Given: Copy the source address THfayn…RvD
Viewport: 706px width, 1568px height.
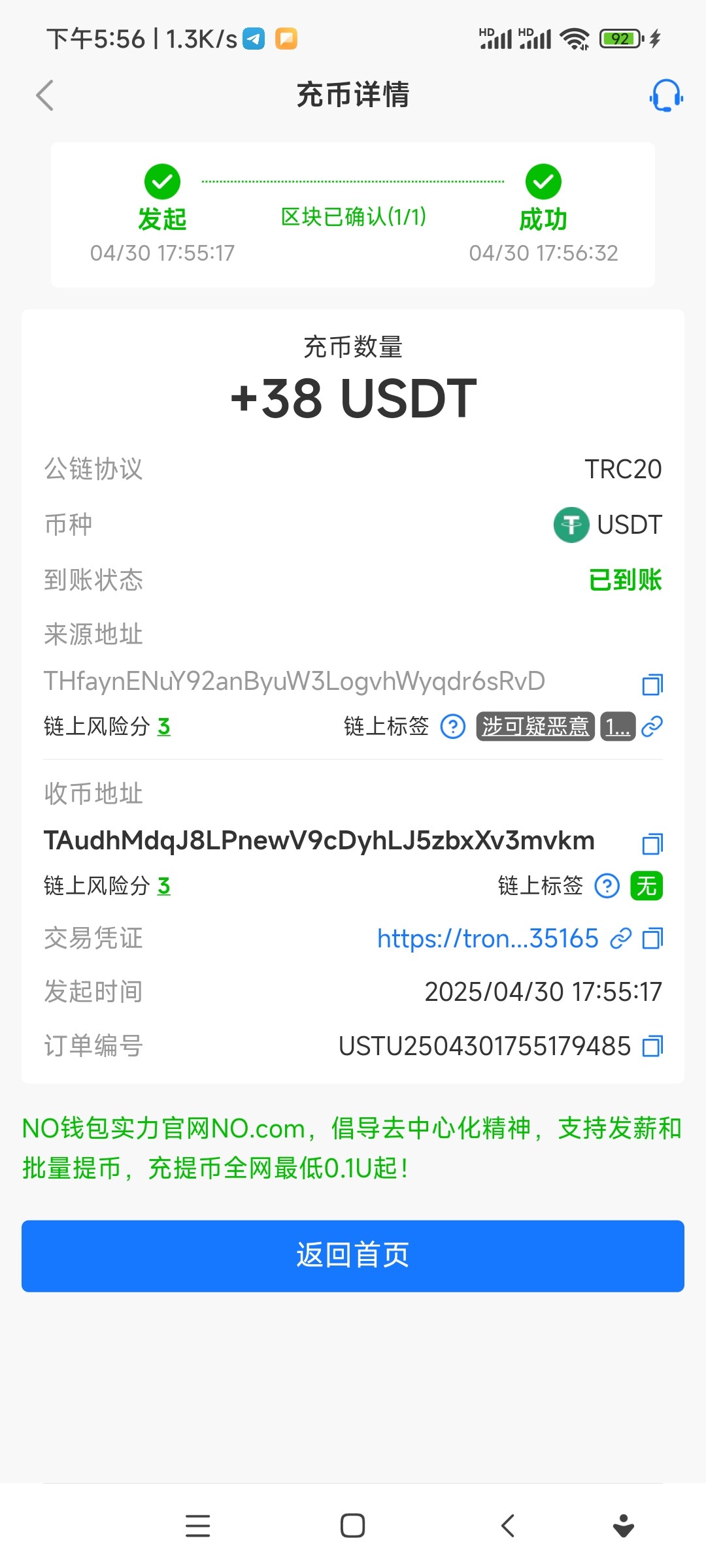Looking at the screenshot, I should (x=652, y=684).
